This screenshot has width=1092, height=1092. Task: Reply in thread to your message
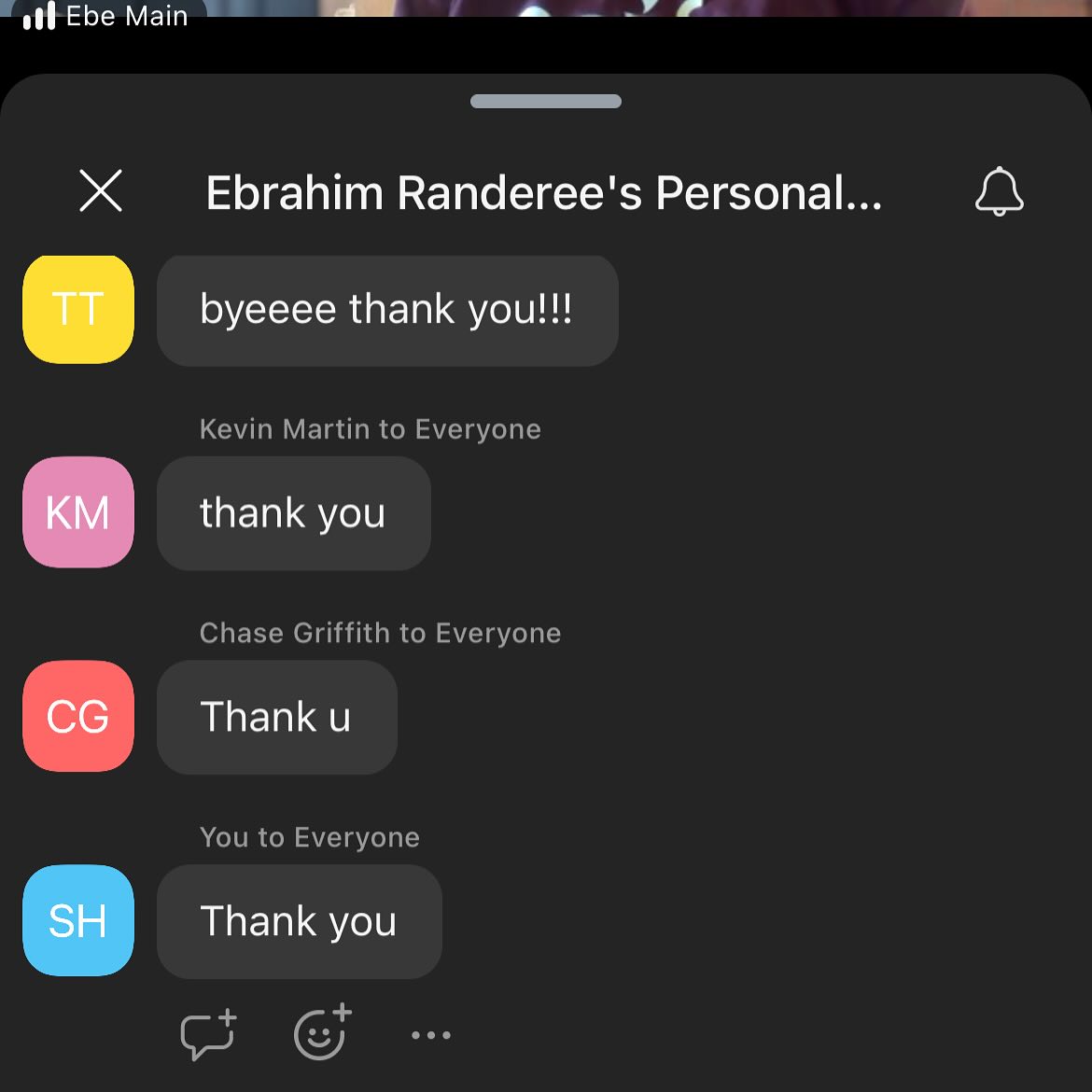[x=208, y=1034]
